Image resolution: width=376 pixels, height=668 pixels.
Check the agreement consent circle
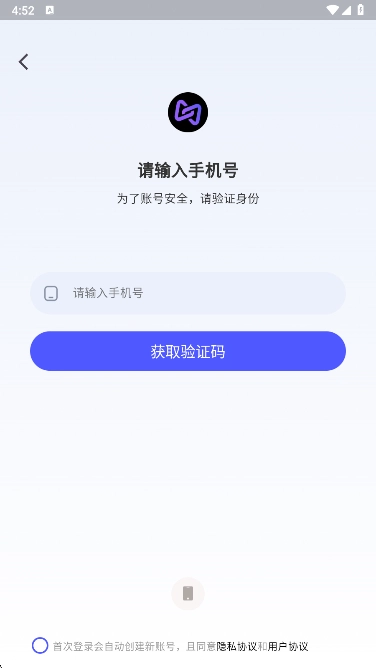tap(40, 645)
